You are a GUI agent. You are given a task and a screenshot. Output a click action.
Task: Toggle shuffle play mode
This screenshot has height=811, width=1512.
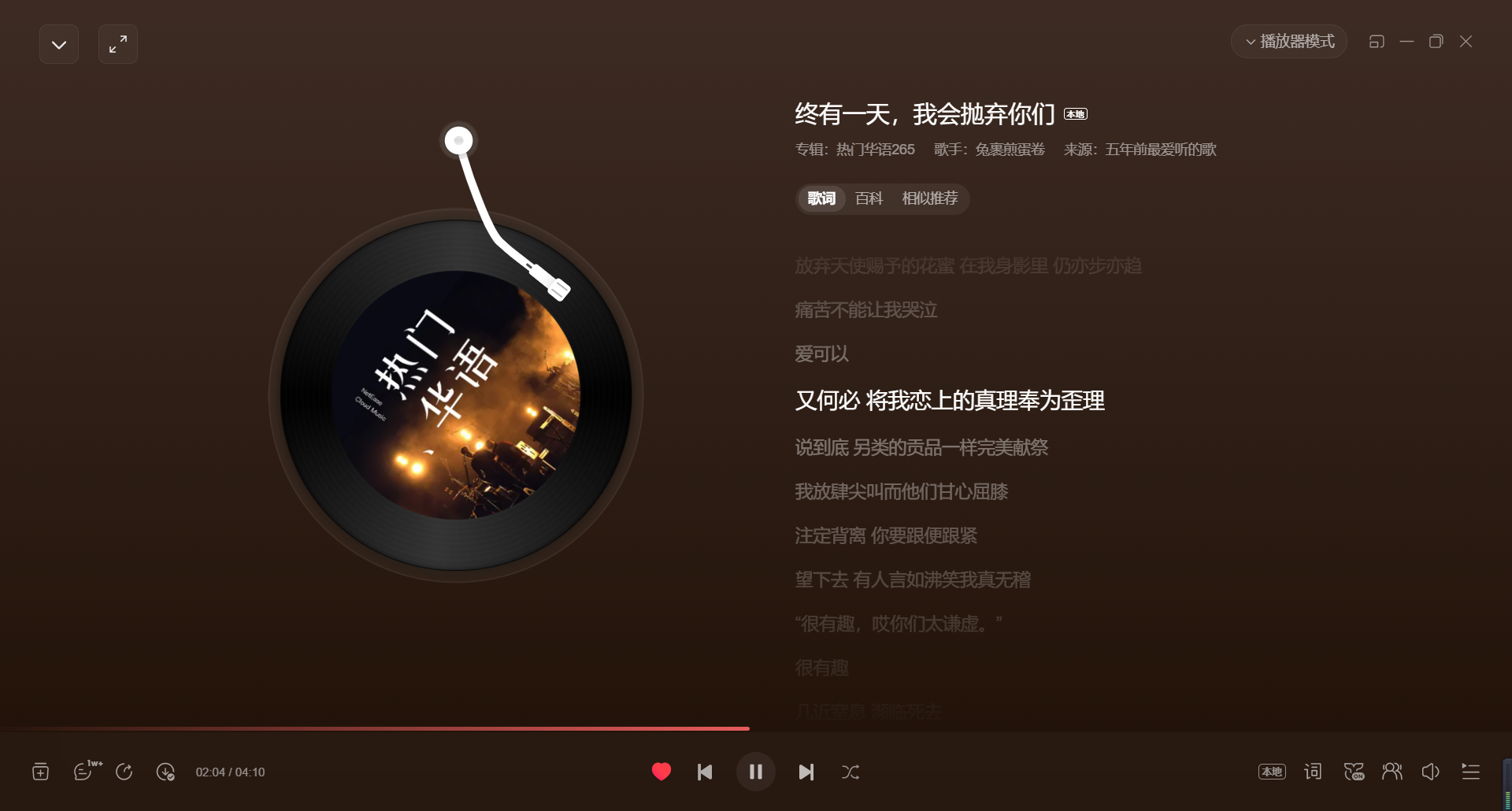(x=850, y=772)
